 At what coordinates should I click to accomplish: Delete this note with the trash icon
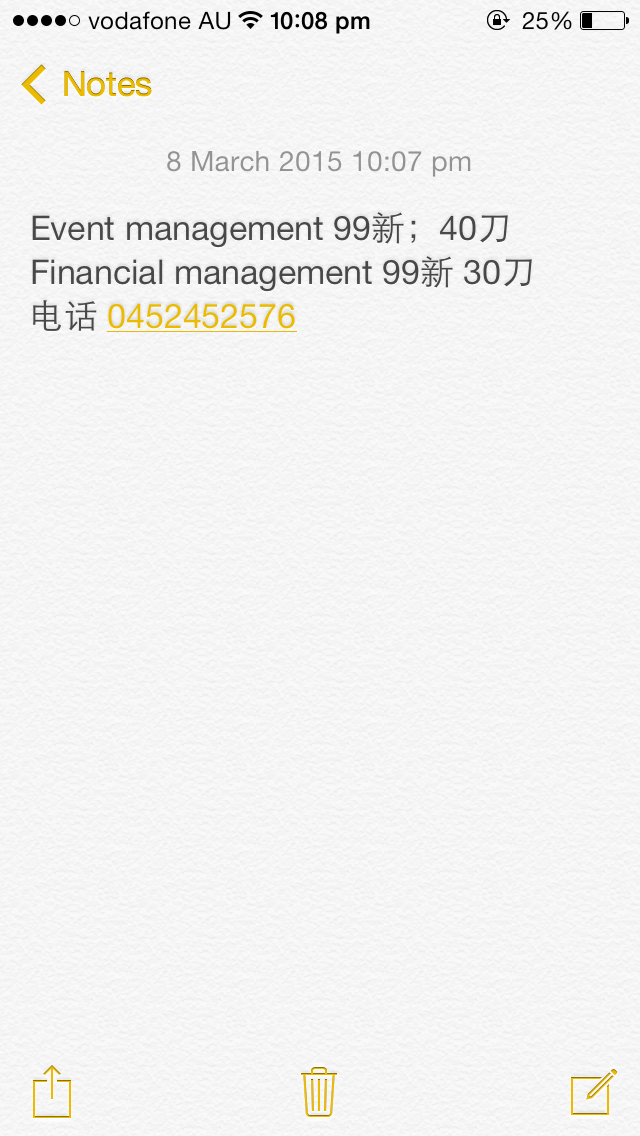pos(318,1091)
